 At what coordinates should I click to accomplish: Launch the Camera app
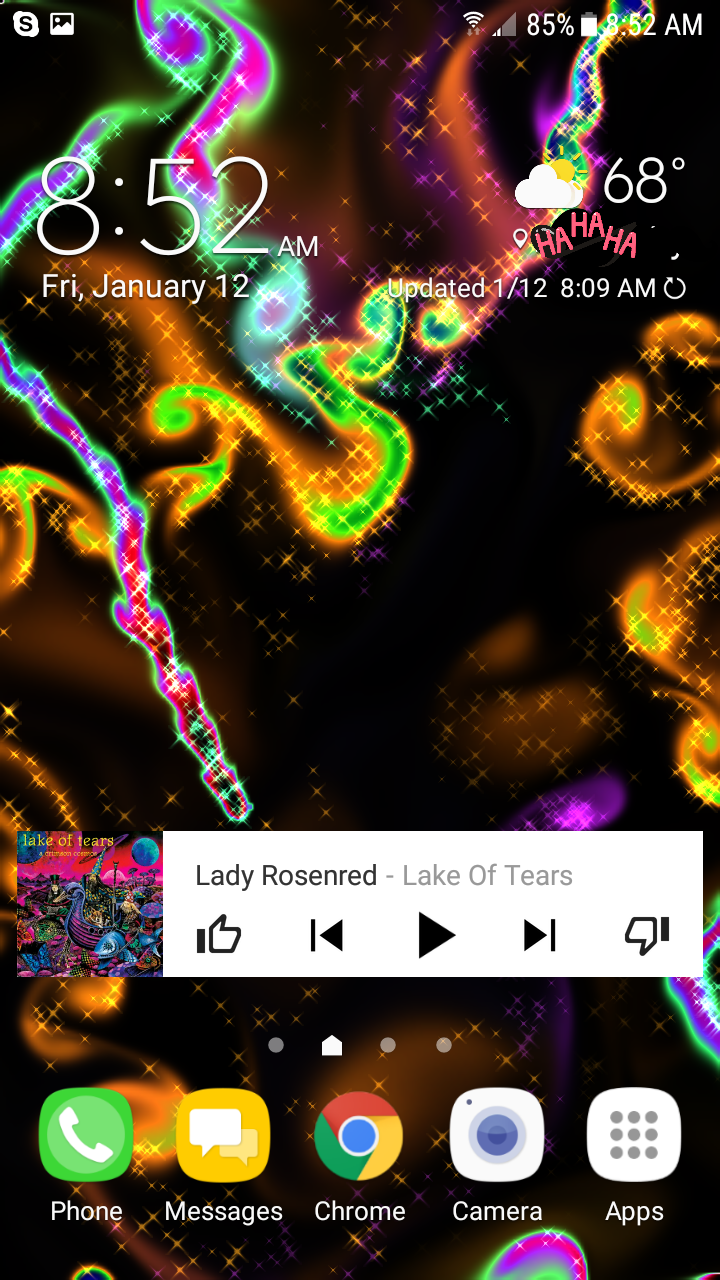point(497,1136)
